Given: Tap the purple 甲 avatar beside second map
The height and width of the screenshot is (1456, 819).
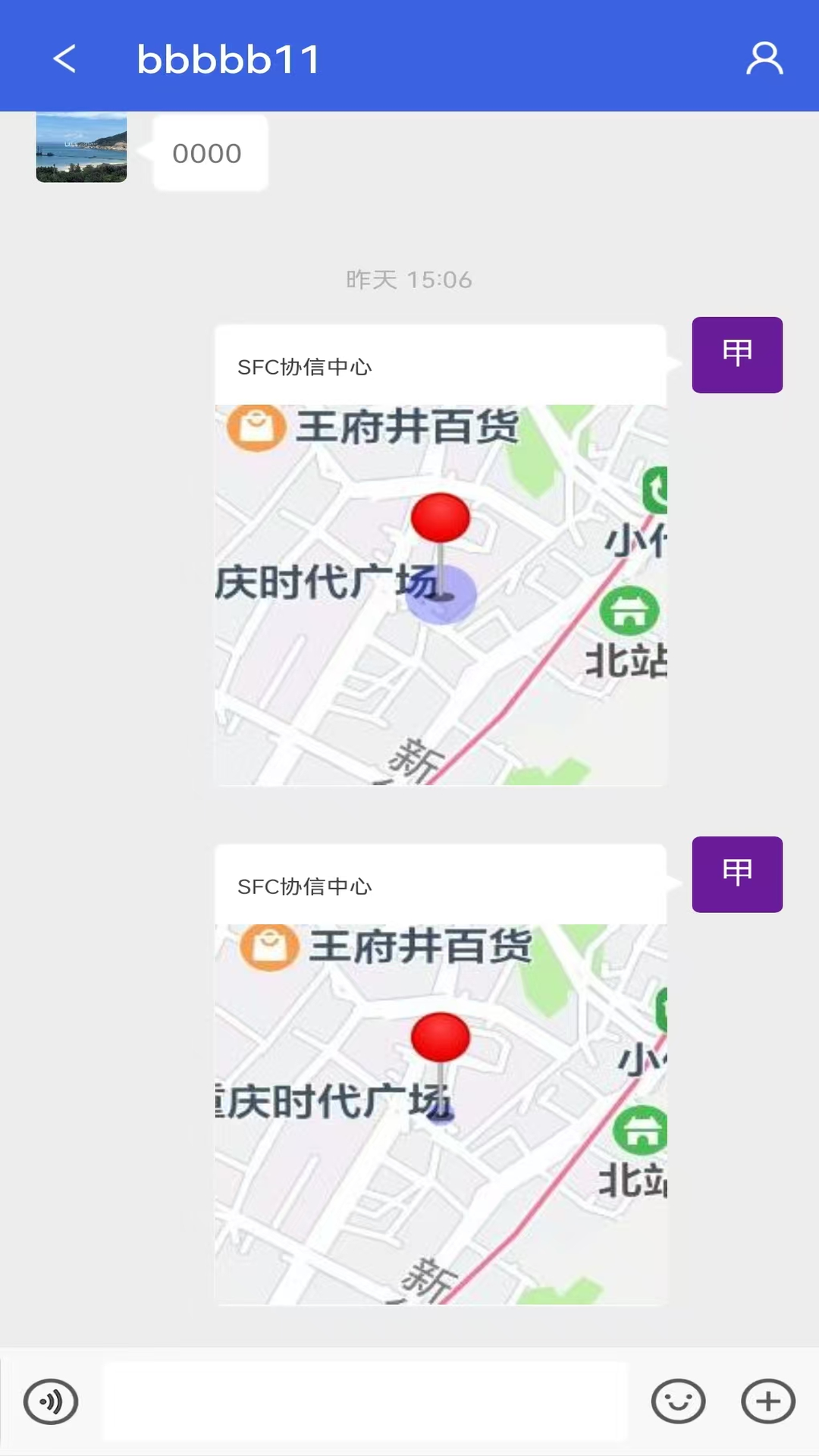Looking at the screenshot, I should [736, 874].
